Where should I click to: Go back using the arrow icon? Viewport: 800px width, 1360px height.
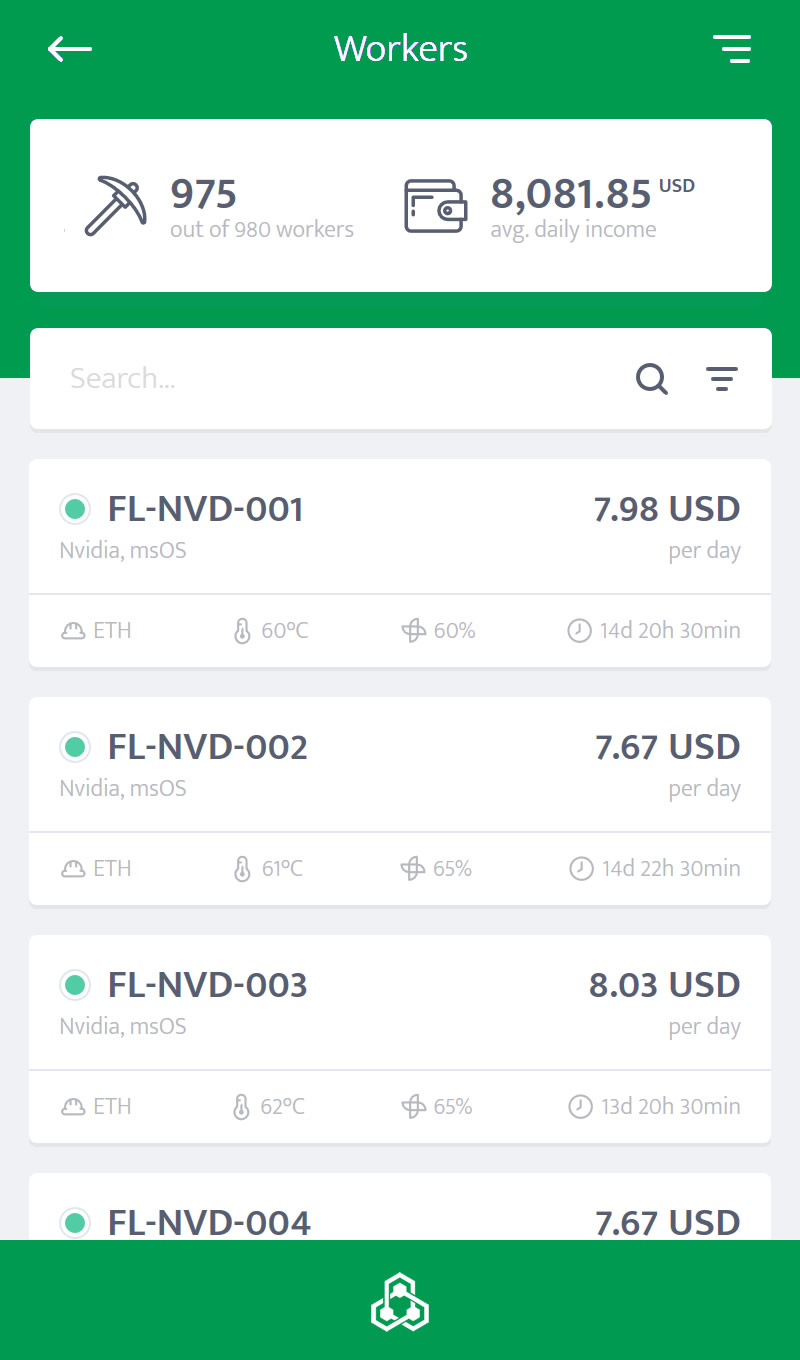tap(70, 49)
